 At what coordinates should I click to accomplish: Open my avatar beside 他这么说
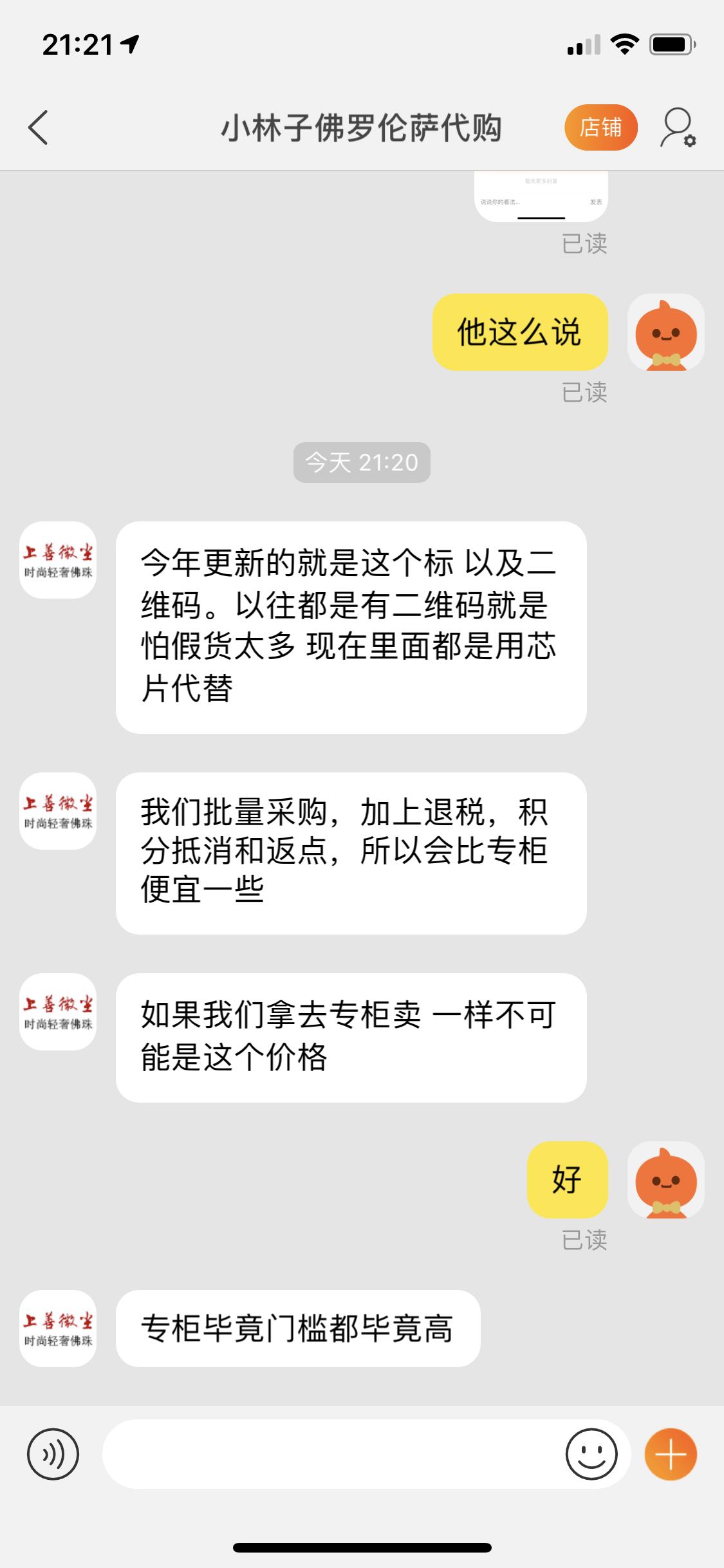click(x=665, y=332)
